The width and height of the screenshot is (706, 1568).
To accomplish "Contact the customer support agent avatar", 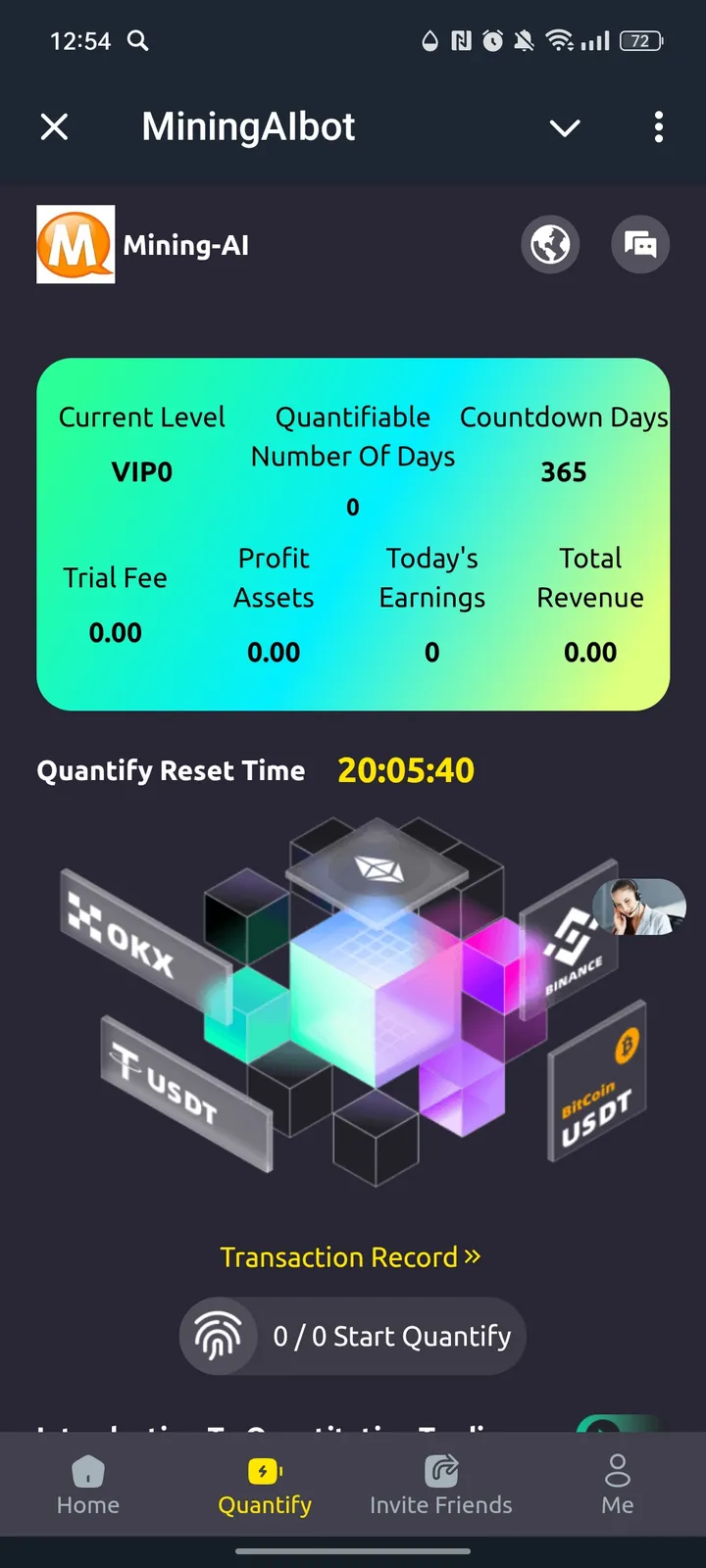I will 639,906.
